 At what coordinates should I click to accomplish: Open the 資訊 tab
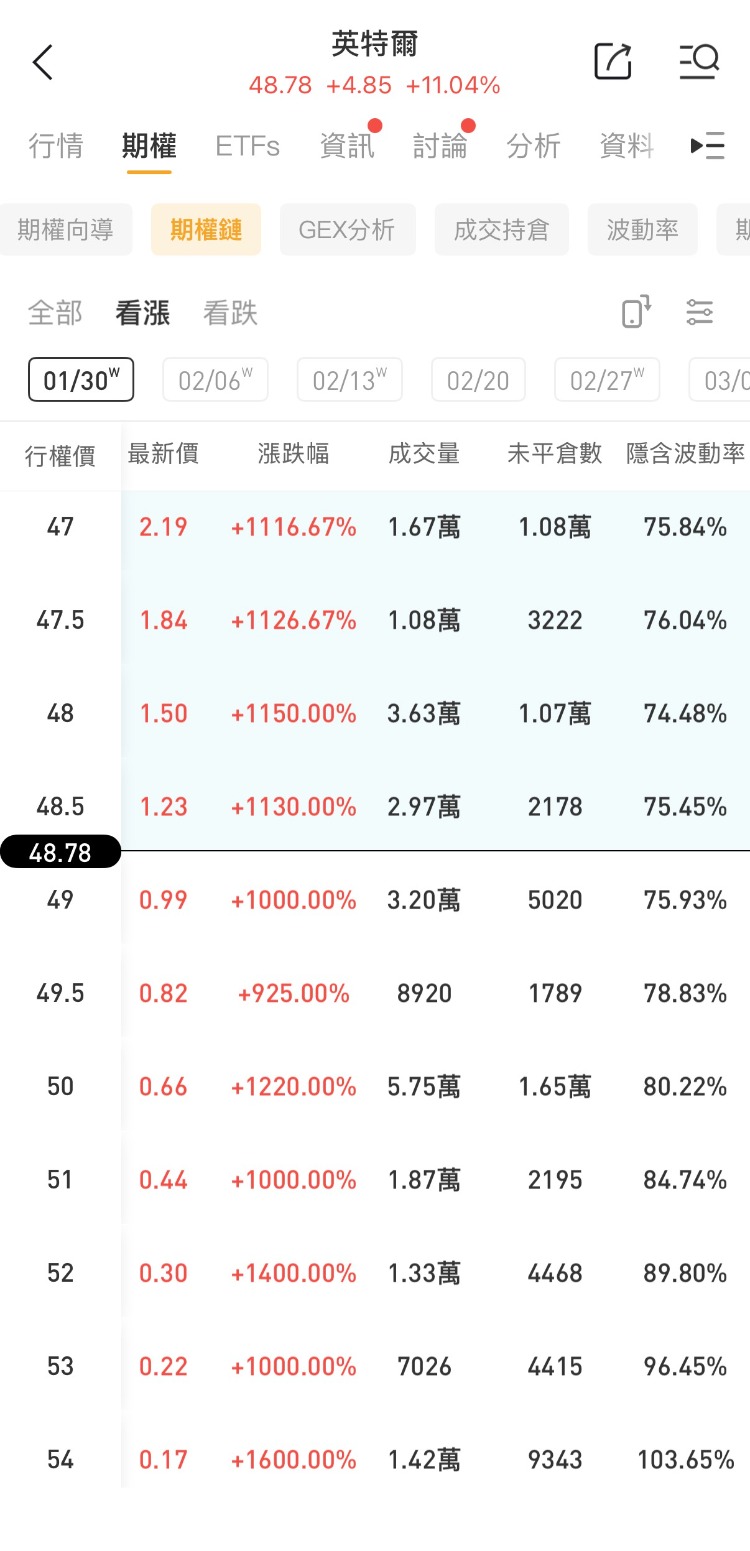pos(346,146)
